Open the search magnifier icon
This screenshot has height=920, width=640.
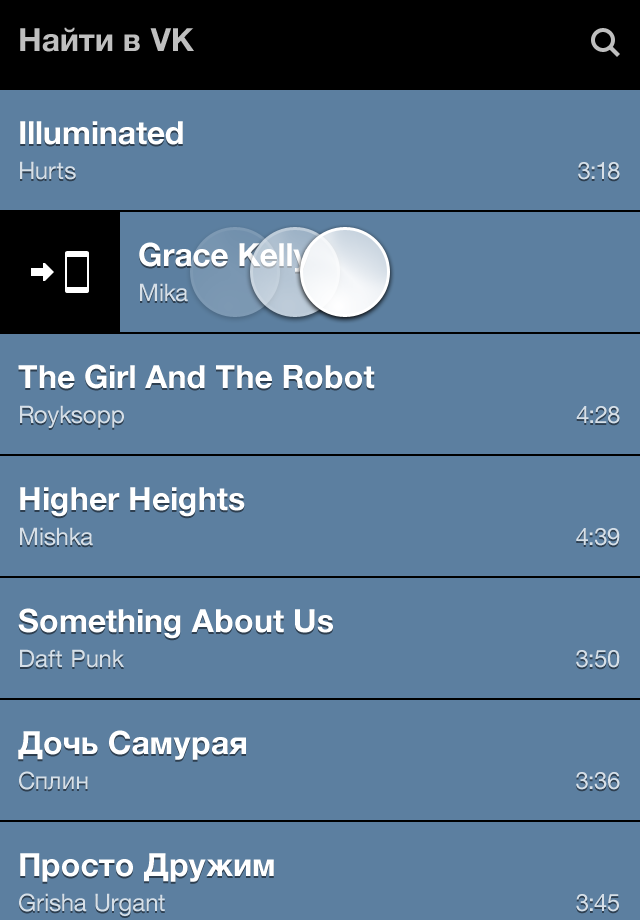click(605, 42)
